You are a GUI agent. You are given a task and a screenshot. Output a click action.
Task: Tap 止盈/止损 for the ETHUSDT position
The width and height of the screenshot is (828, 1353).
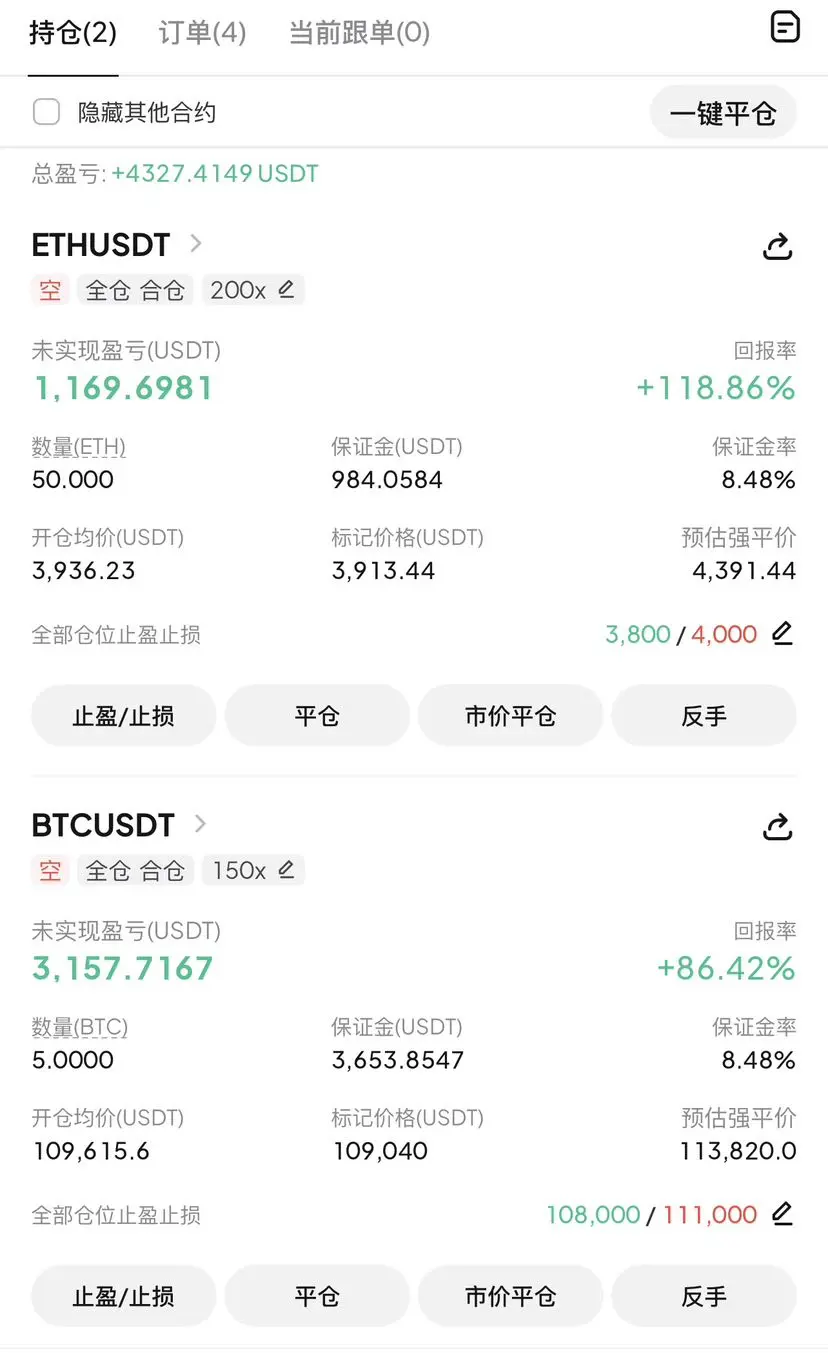point(123,716)
